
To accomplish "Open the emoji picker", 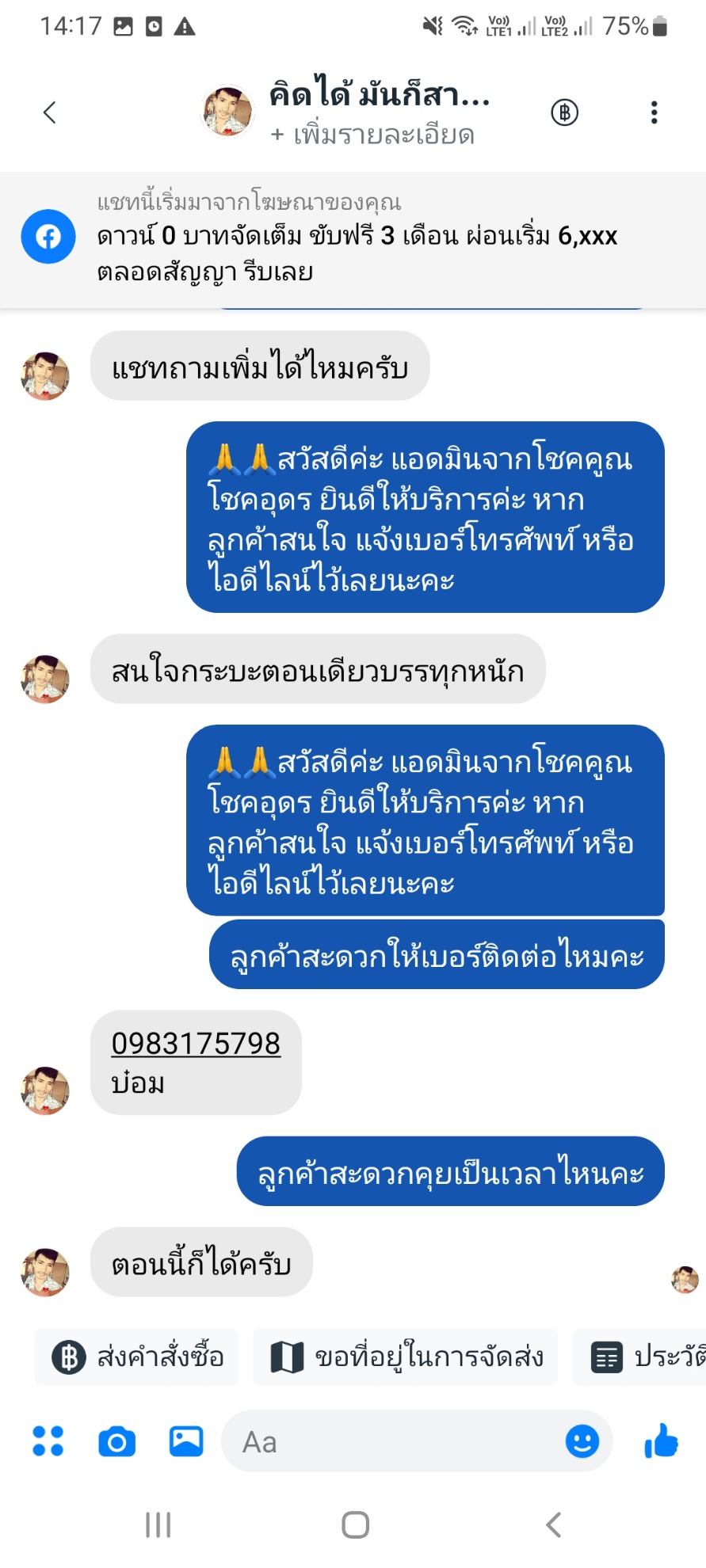I will coord(582,1441).
